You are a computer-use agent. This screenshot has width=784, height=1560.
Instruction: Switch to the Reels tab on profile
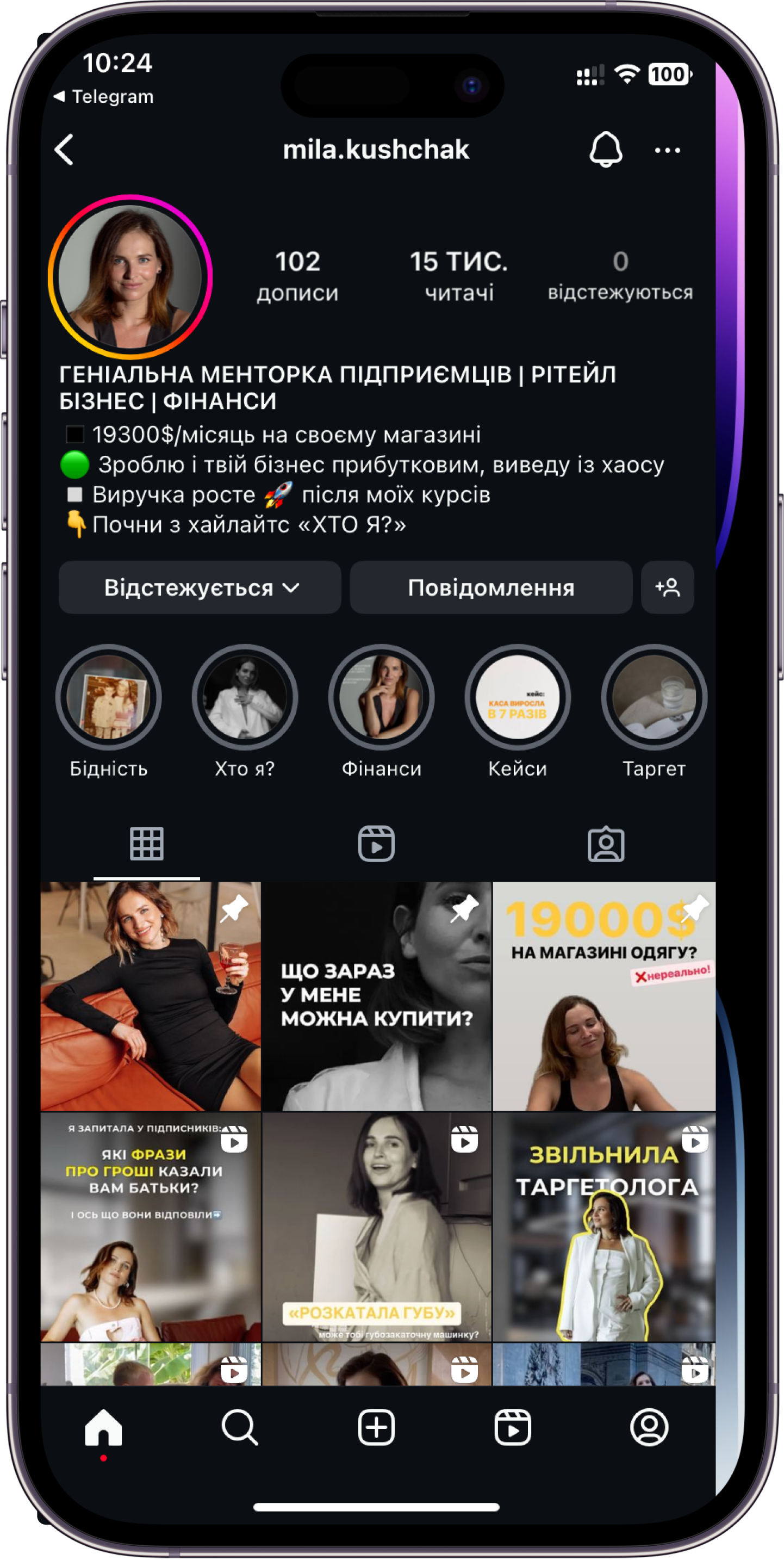click(376, 844)
